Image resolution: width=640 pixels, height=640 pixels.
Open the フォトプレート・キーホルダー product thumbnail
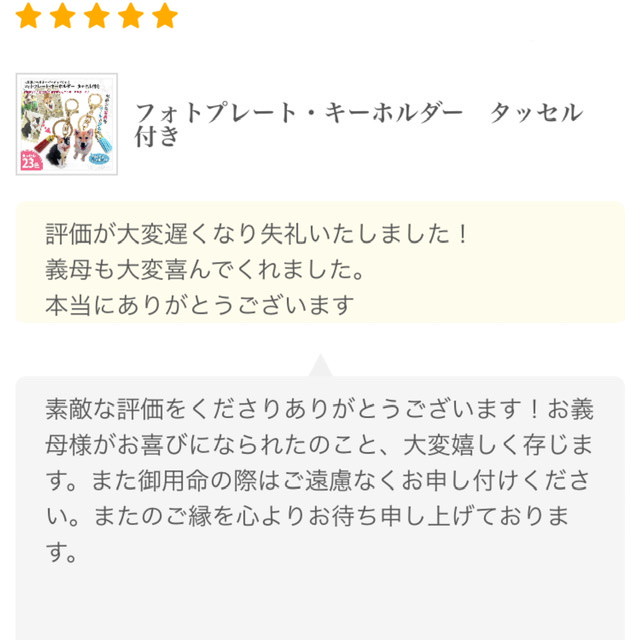tap(67, 124)
